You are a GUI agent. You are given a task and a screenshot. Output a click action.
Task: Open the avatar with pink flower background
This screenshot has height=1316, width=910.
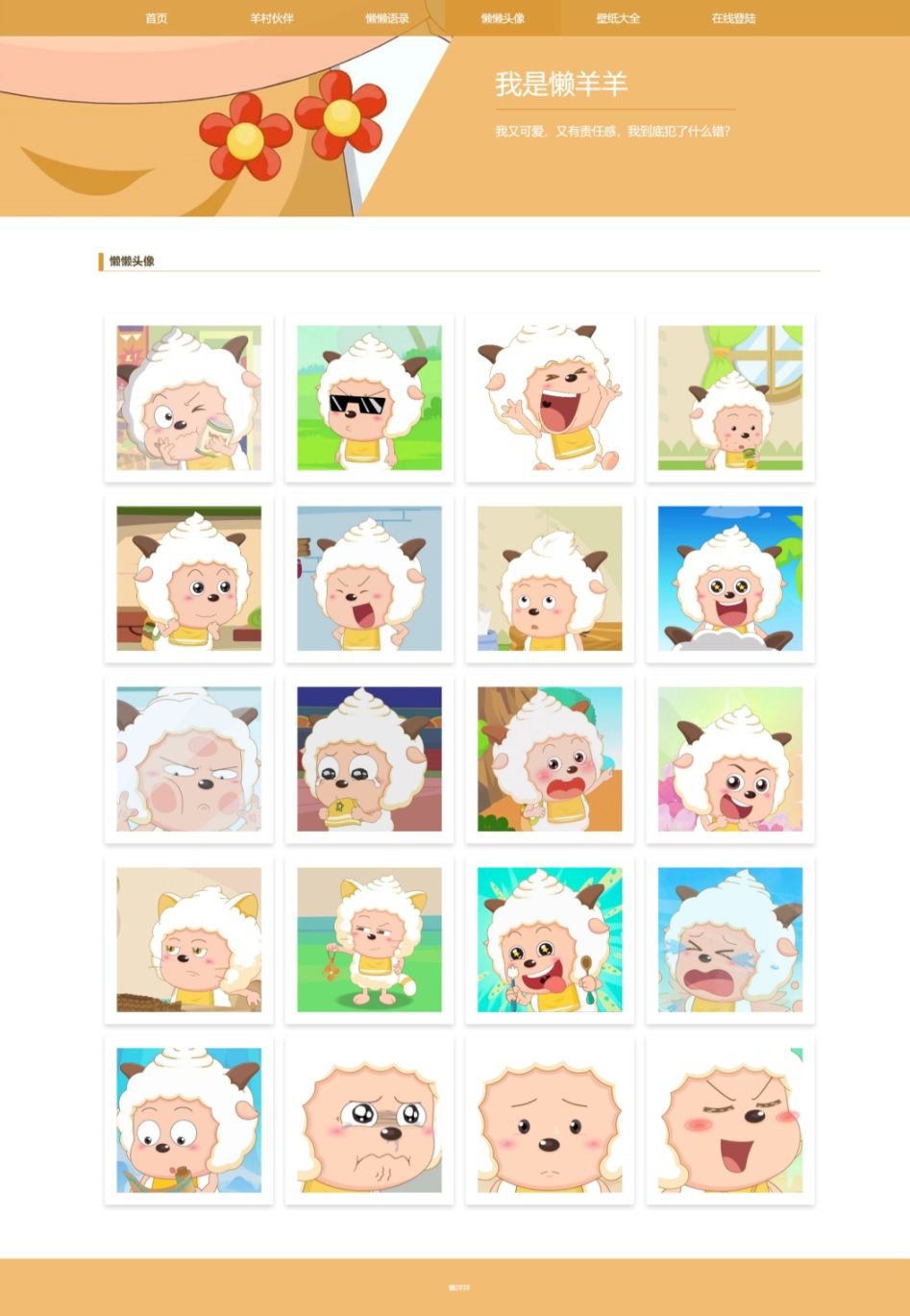coord(730,759)
